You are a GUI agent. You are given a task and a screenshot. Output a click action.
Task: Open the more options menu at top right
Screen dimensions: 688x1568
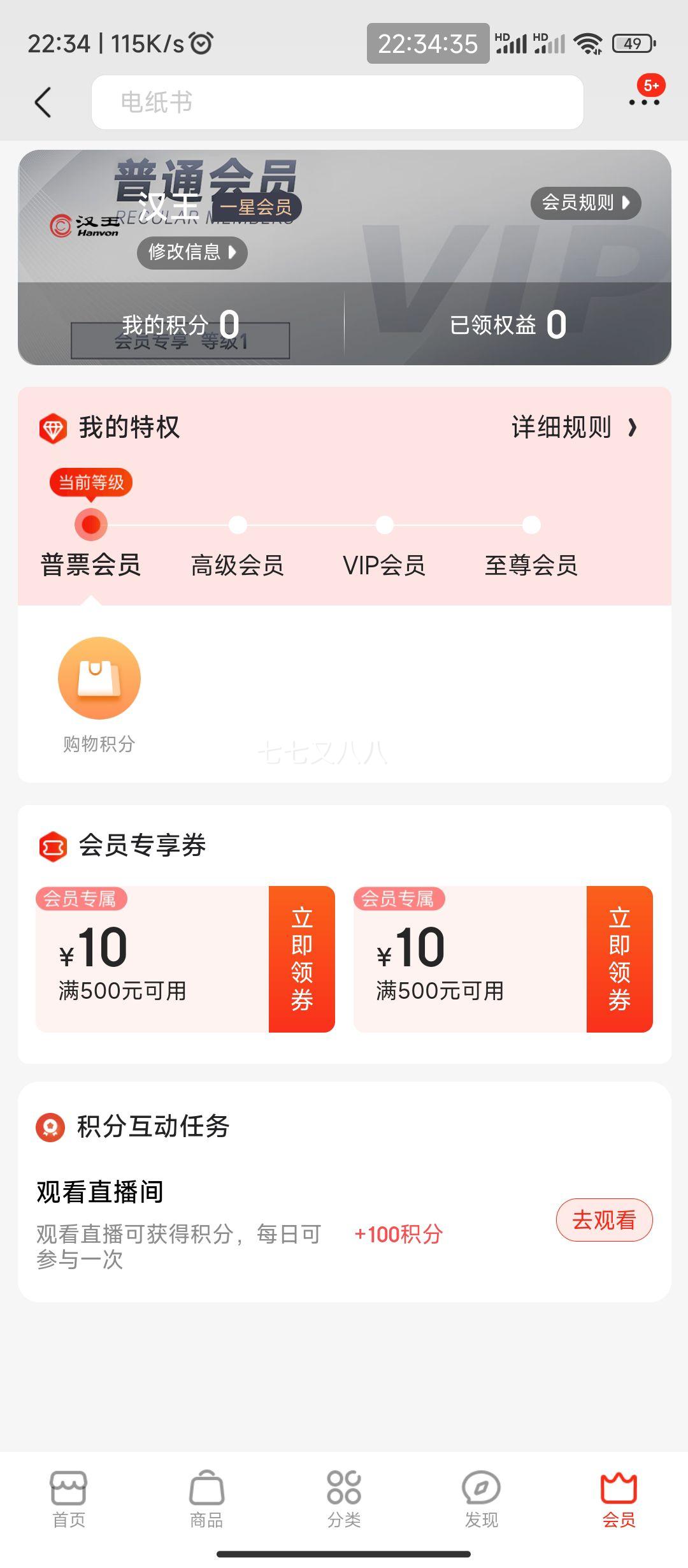(645, 102)
